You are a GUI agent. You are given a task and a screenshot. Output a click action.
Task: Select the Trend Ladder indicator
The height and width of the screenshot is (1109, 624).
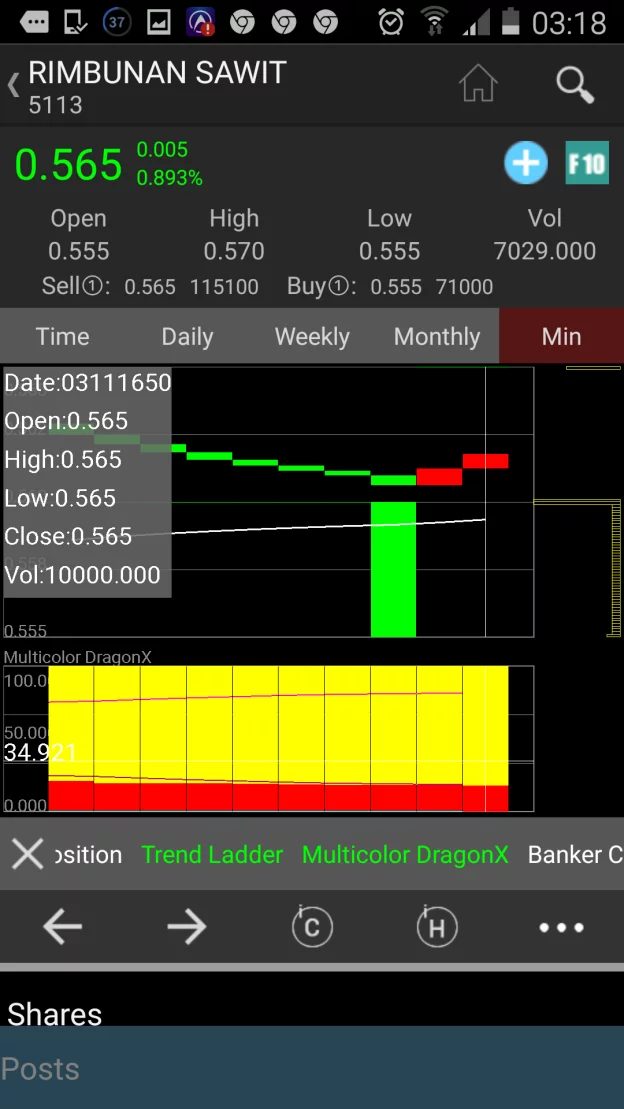coord(212,855)
